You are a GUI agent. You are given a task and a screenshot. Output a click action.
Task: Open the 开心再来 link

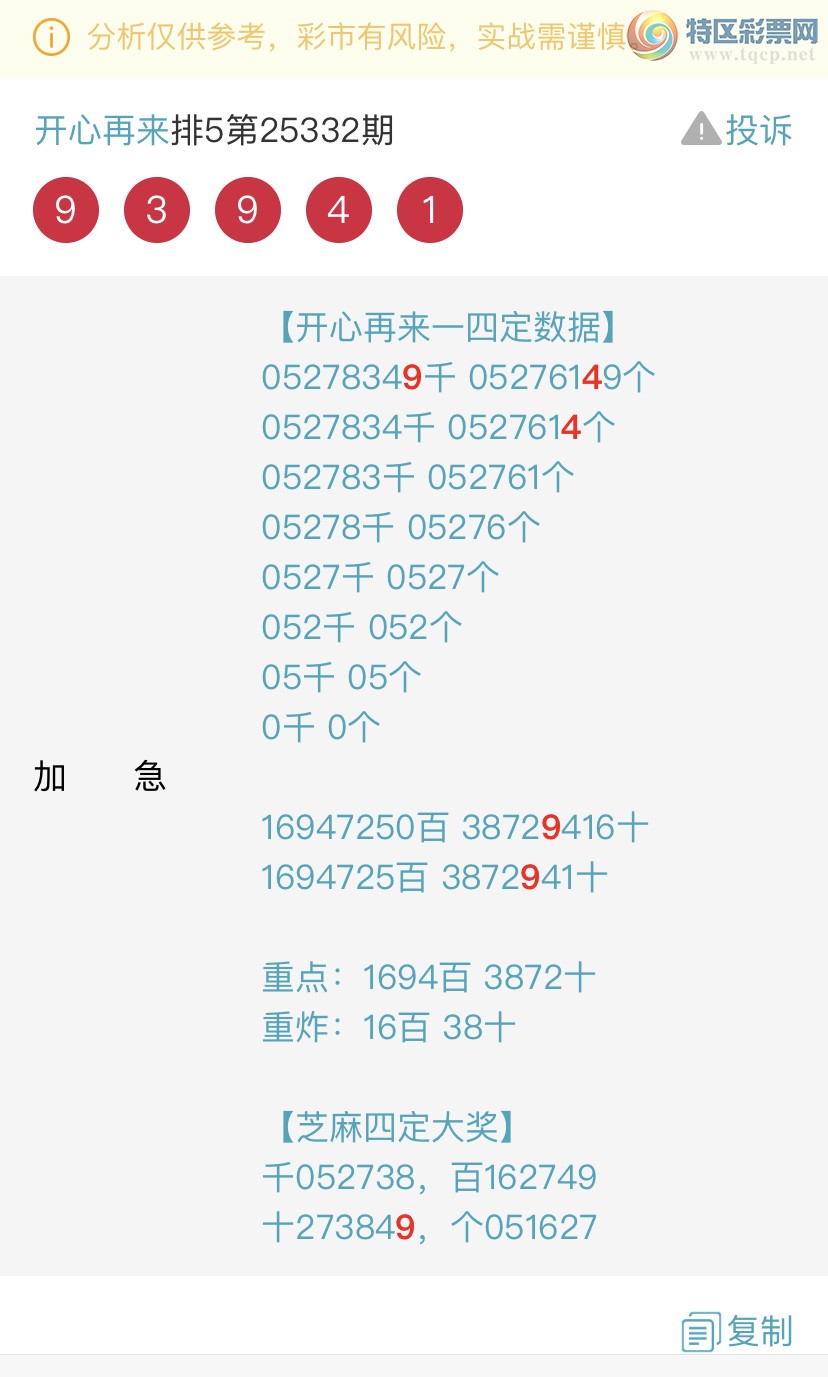(100, 128)
